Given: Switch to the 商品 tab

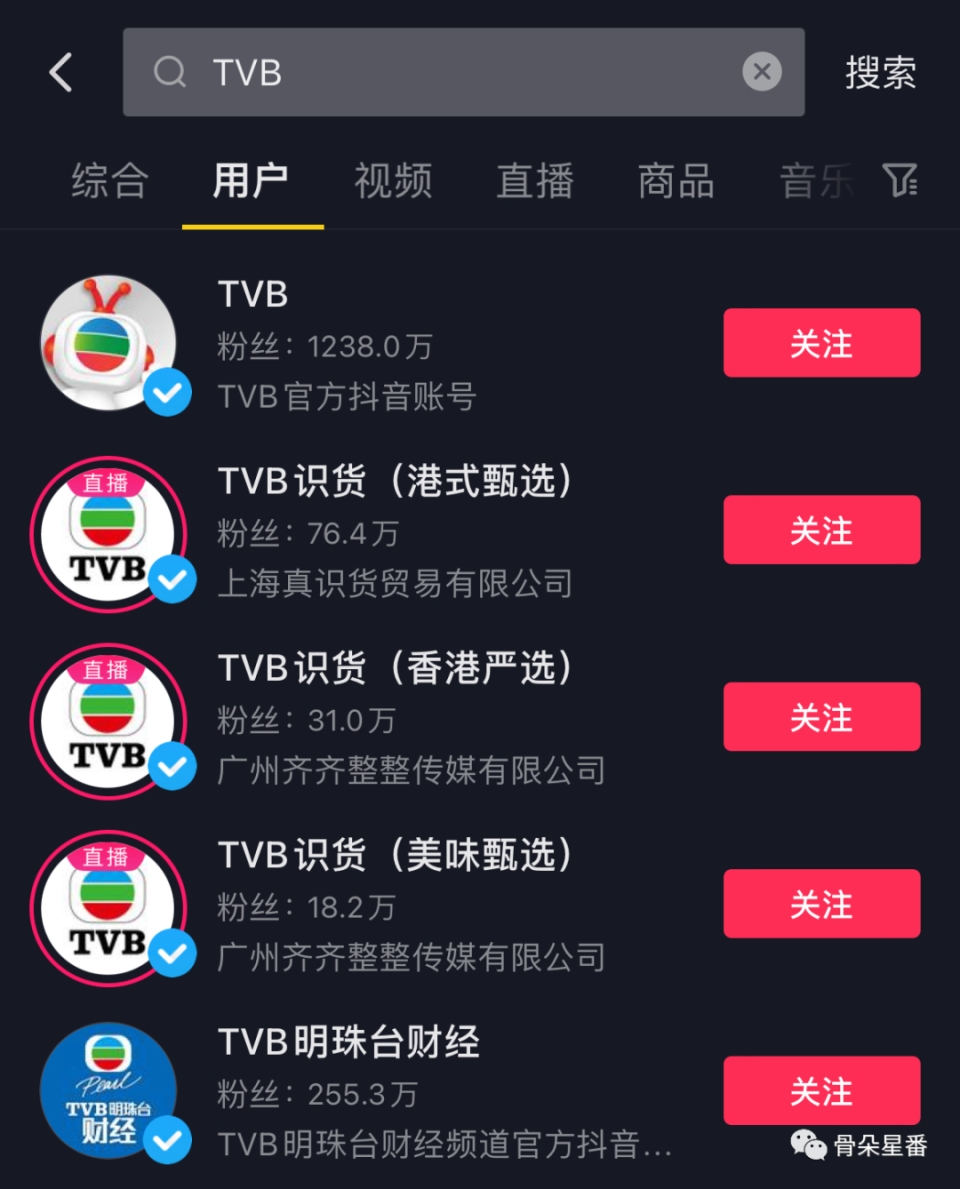Looking at the screenshot, I should (x=676, y=181).
